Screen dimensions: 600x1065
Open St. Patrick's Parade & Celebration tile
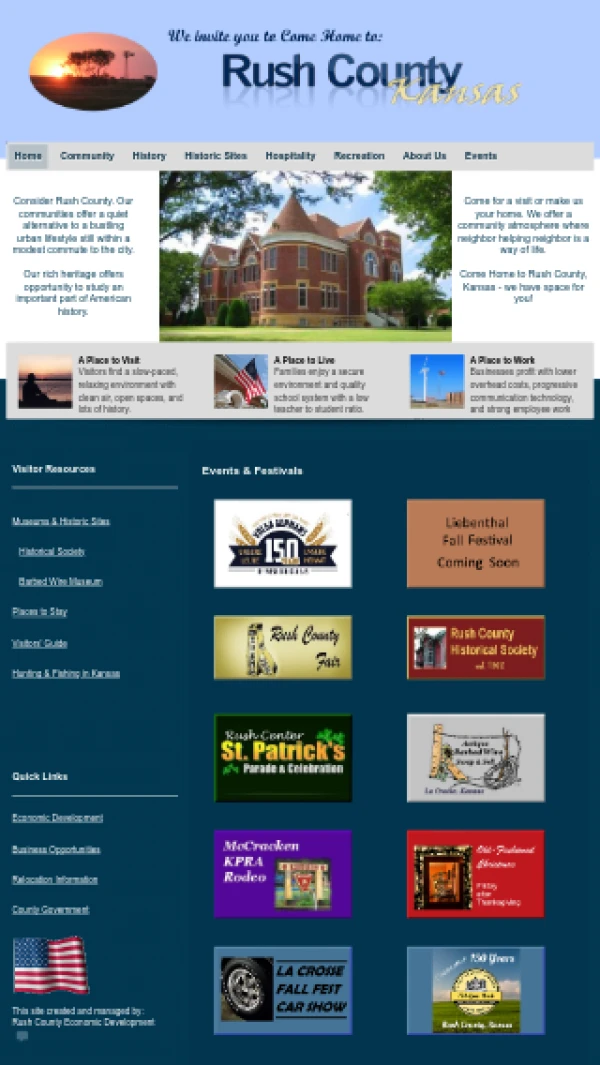pos(283,757)
